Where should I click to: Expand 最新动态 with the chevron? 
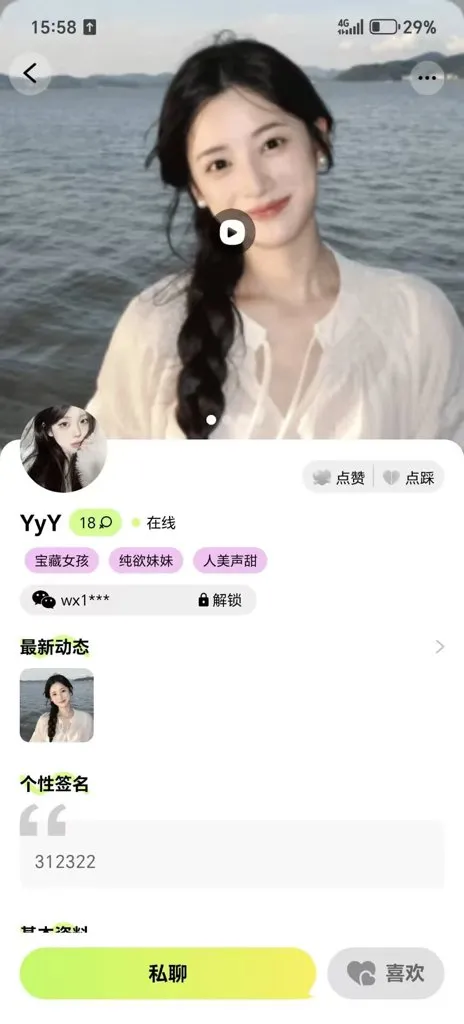[x=440, y=647]
